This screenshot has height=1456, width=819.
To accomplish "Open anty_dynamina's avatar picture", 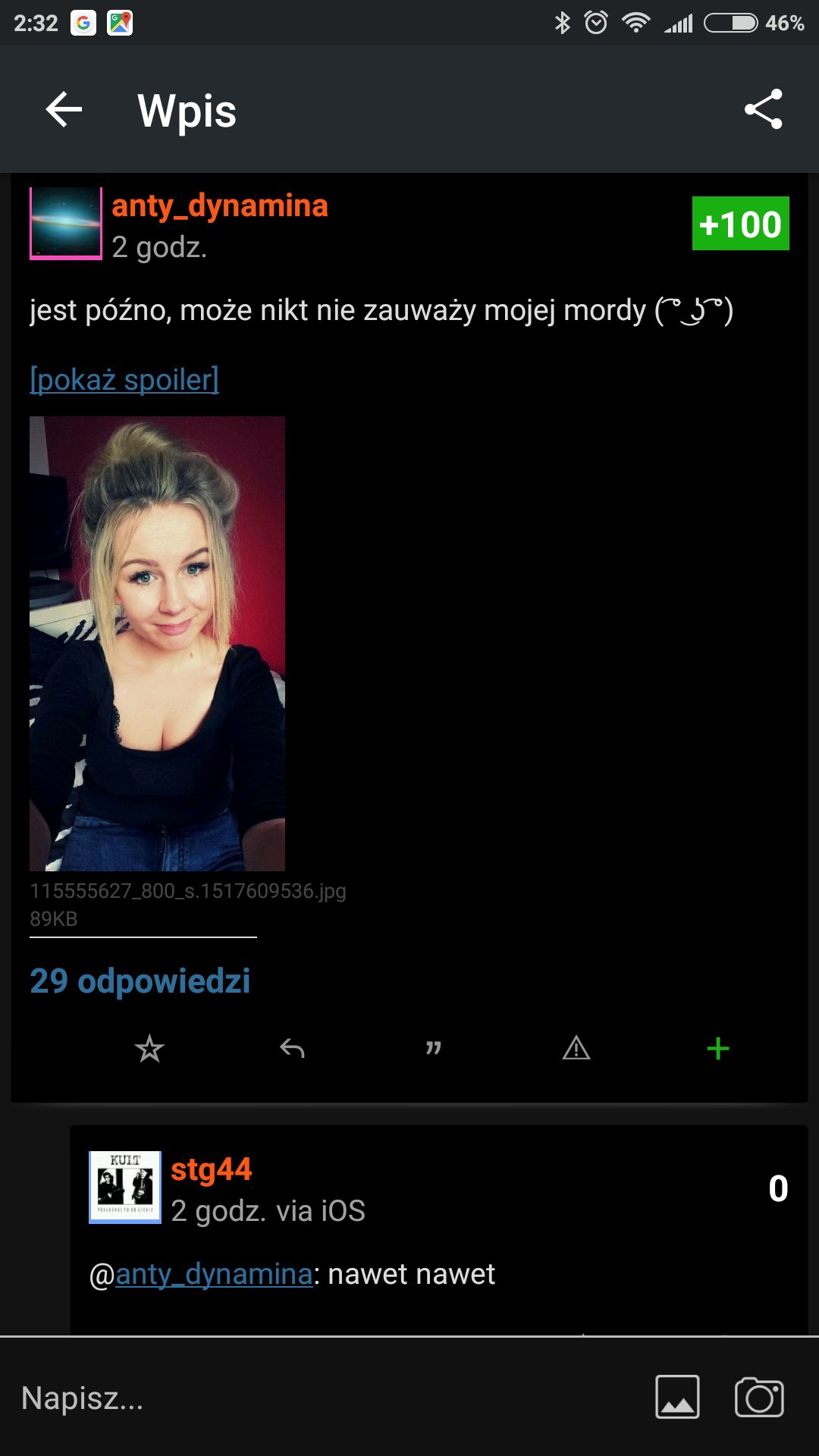I will [66, 224].
